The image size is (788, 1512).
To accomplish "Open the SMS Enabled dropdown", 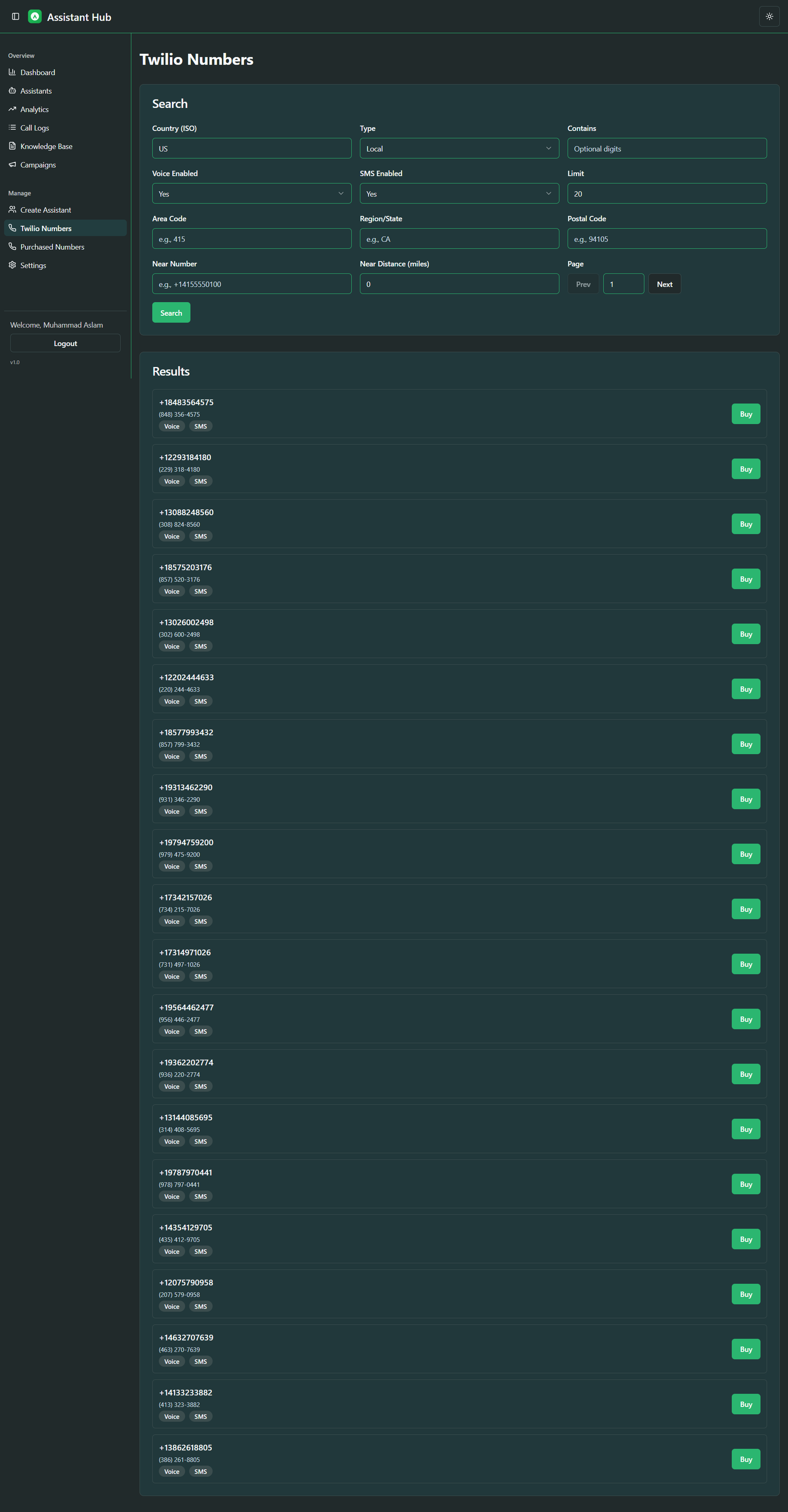I will (459, 194).
